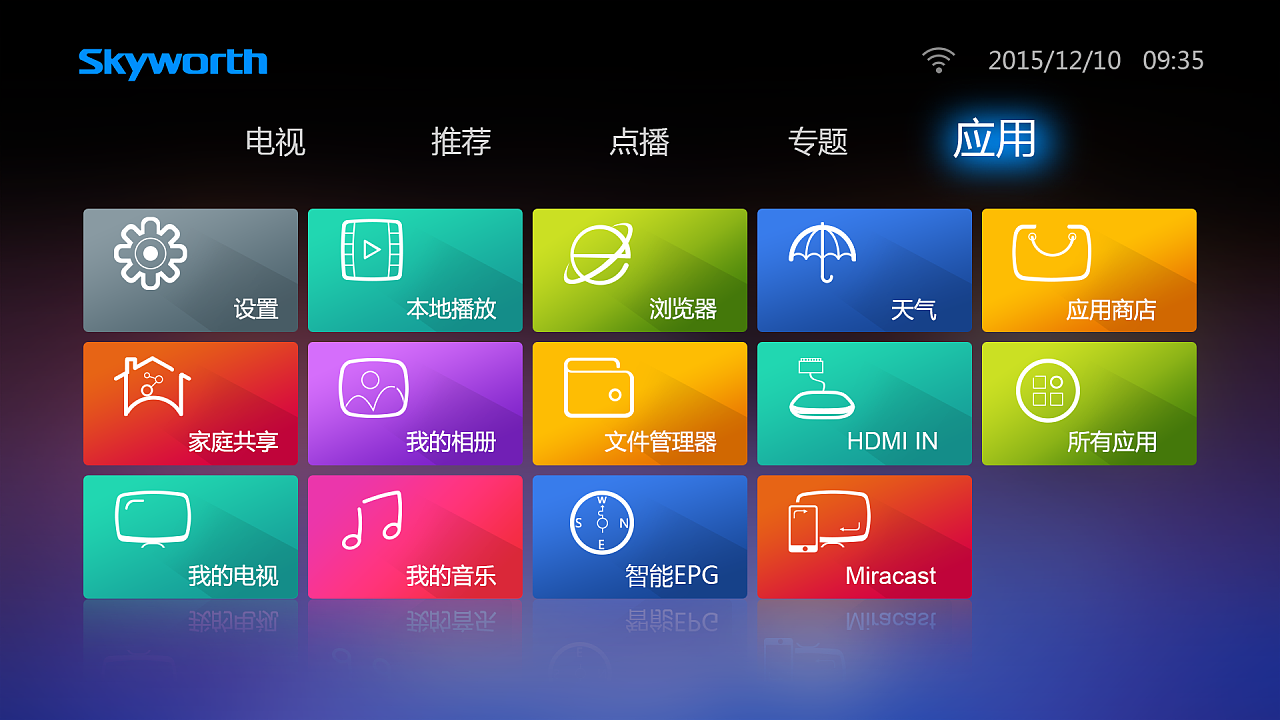Show 所有应用 all apps
Image resolution: width=1280 pixels, height=720 pixels.
click(x=1089, y=403)
